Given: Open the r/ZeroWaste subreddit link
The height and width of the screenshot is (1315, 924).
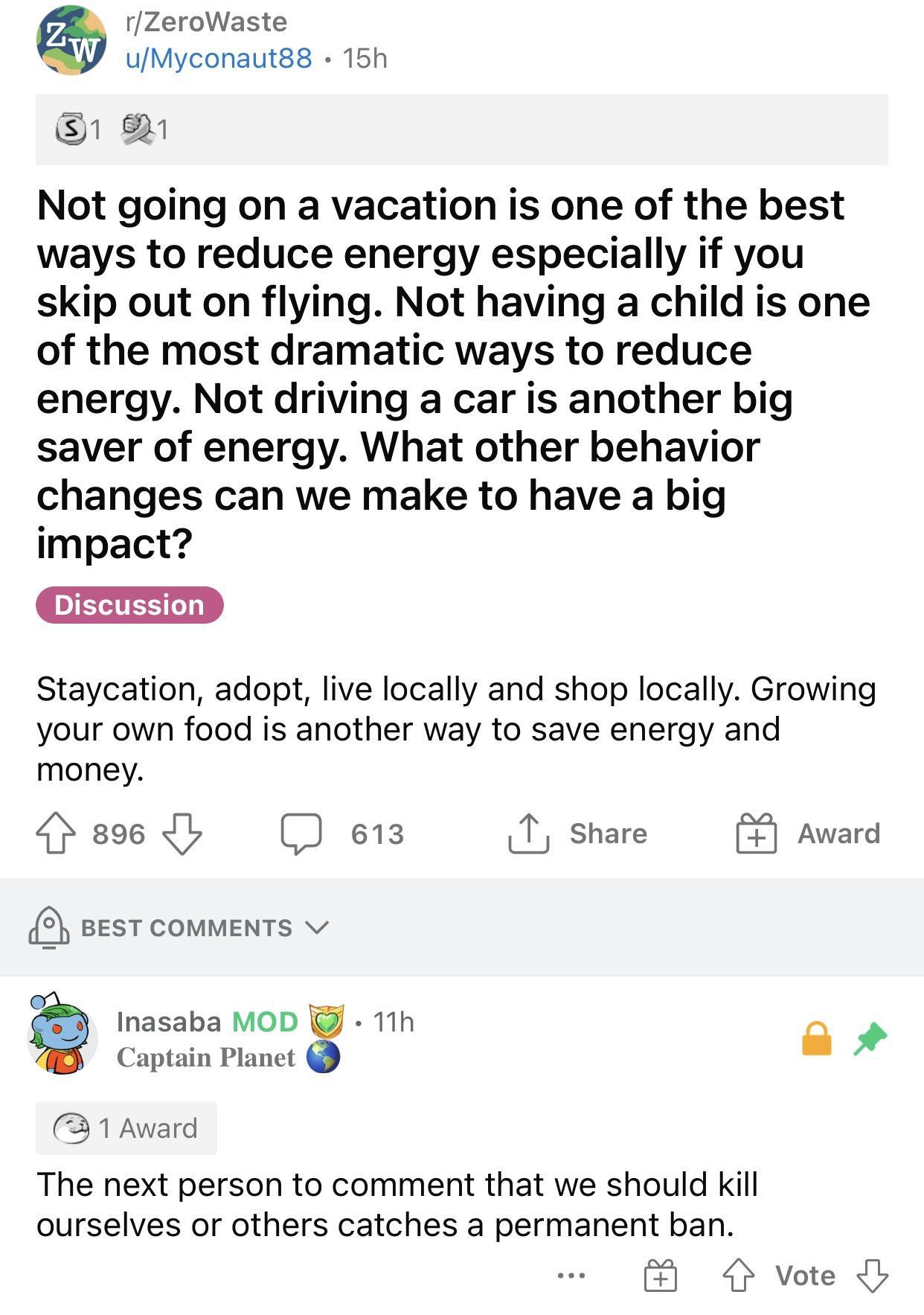Looking at the screenshot, I should pos(206,22).
